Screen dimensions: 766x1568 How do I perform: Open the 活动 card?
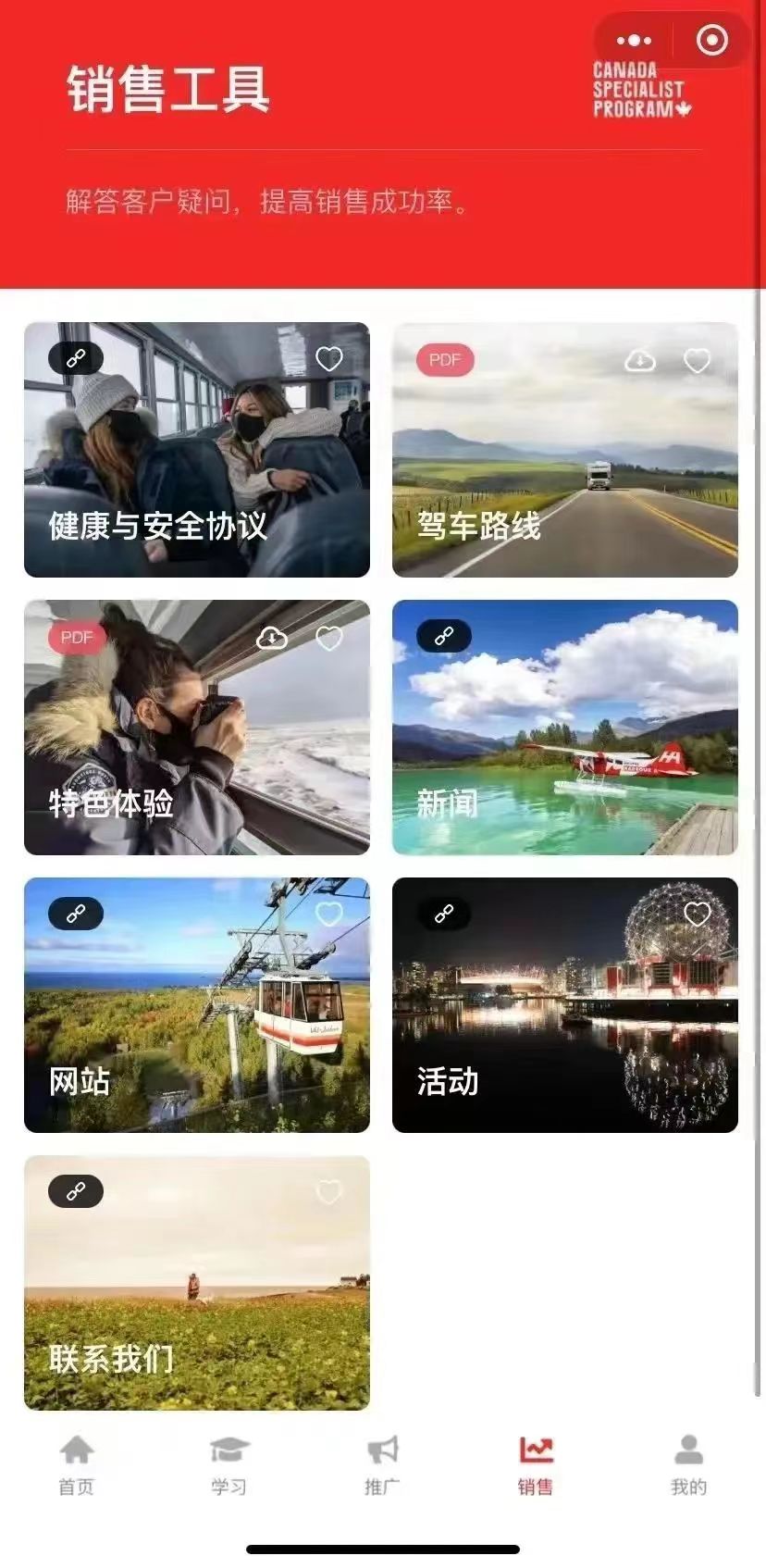(565, 1005)
